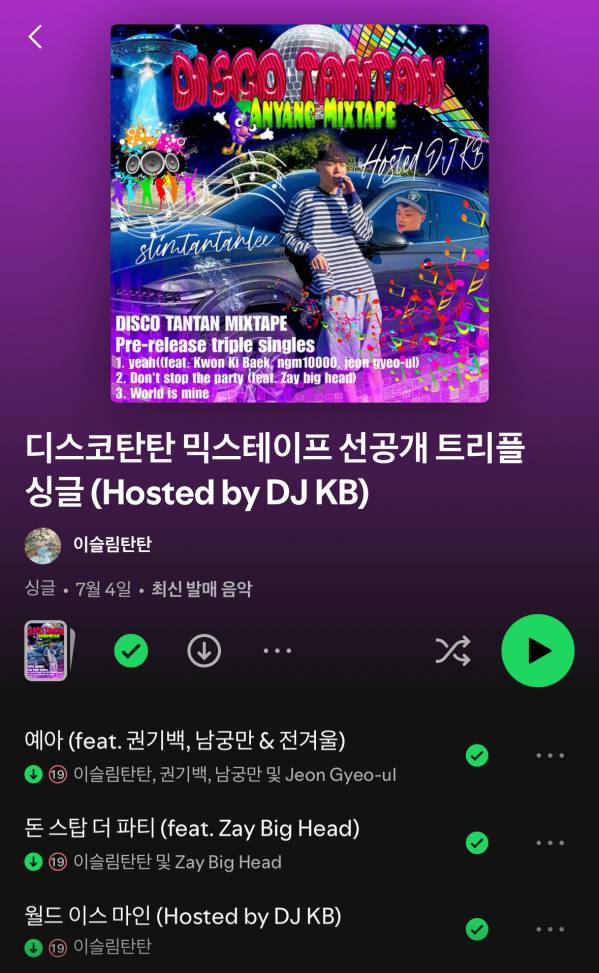The image size is (599, 973).
Task: Toggle the saved checkmark for 돈 스탑 더 파티
Action: (x=477, y=843)
